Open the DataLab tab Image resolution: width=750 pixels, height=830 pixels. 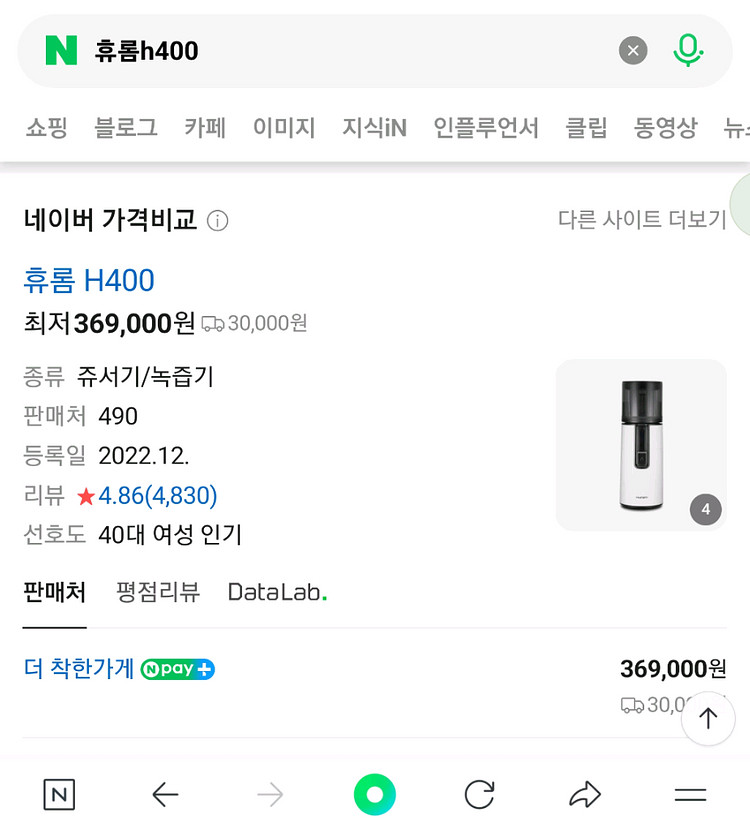click(278, 592)
